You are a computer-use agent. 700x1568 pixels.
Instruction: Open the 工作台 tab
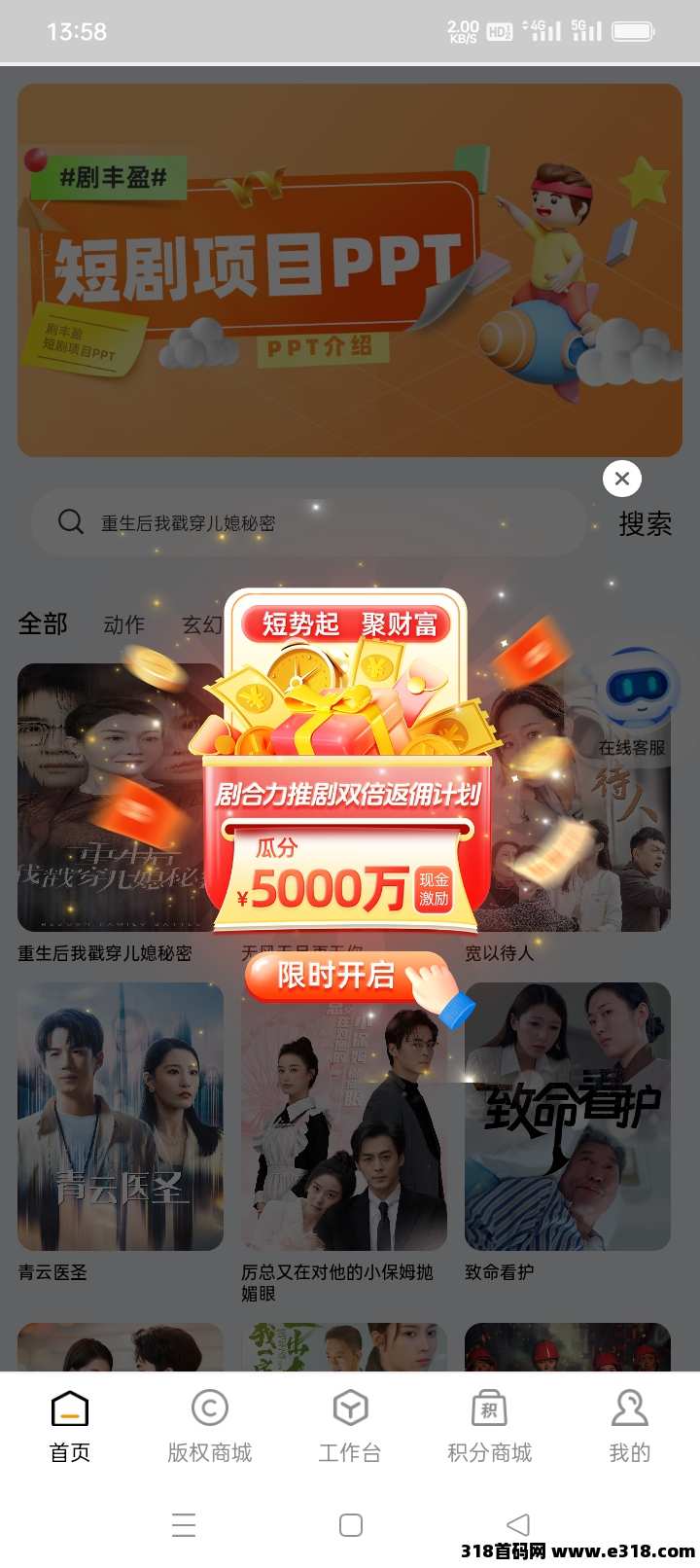pos(350,1426)
